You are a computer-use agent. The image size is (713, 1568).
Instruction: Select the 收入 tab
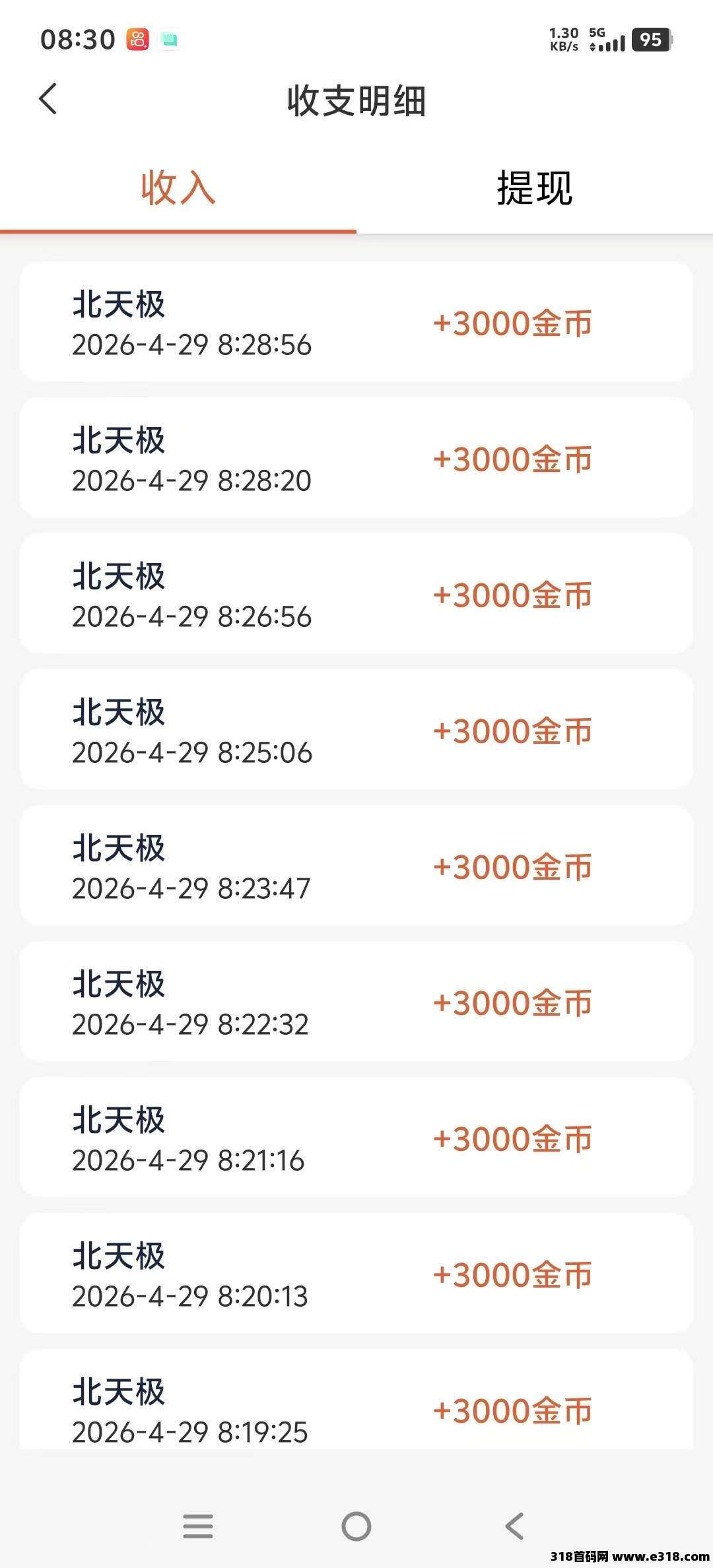[x=178, y=189]
